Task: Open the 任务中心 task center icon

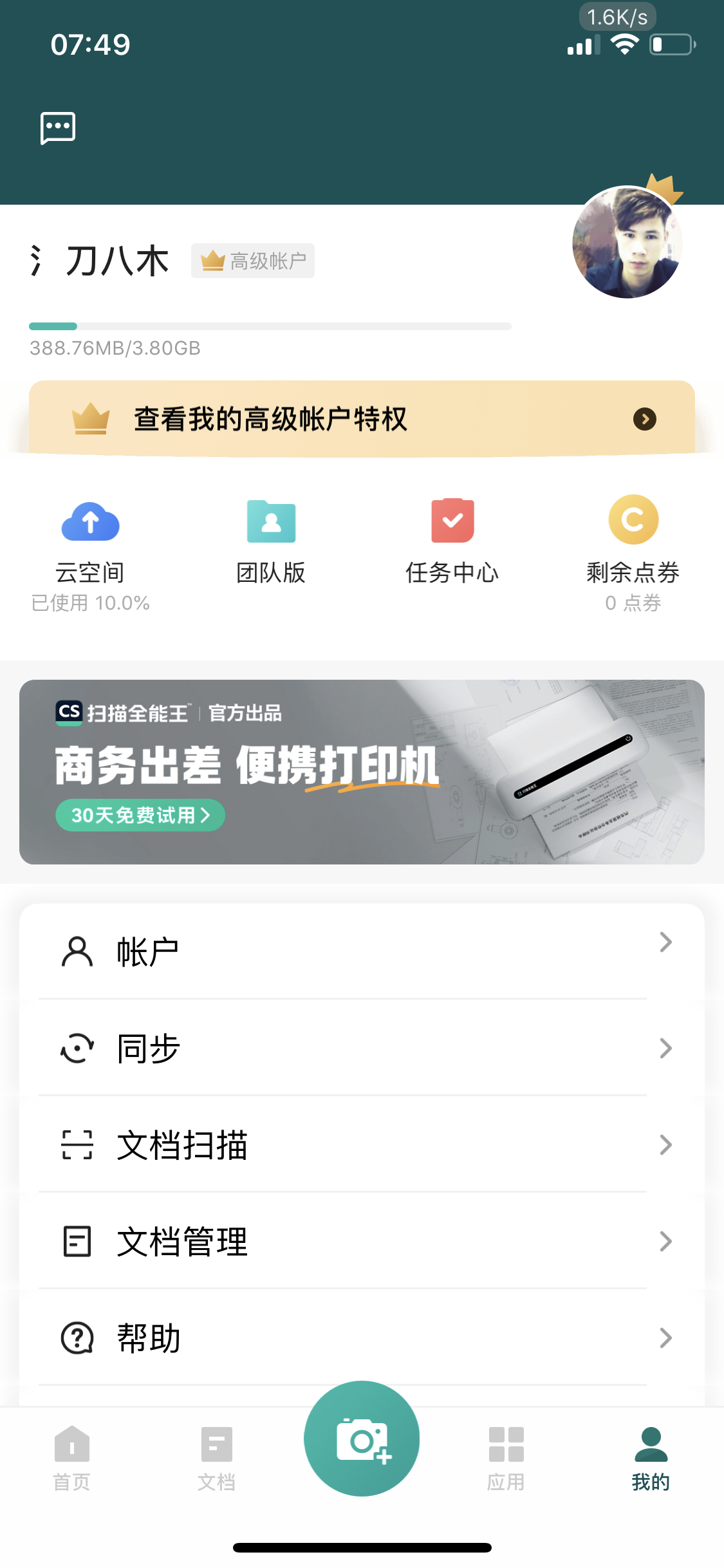Action: coord(452,519)
